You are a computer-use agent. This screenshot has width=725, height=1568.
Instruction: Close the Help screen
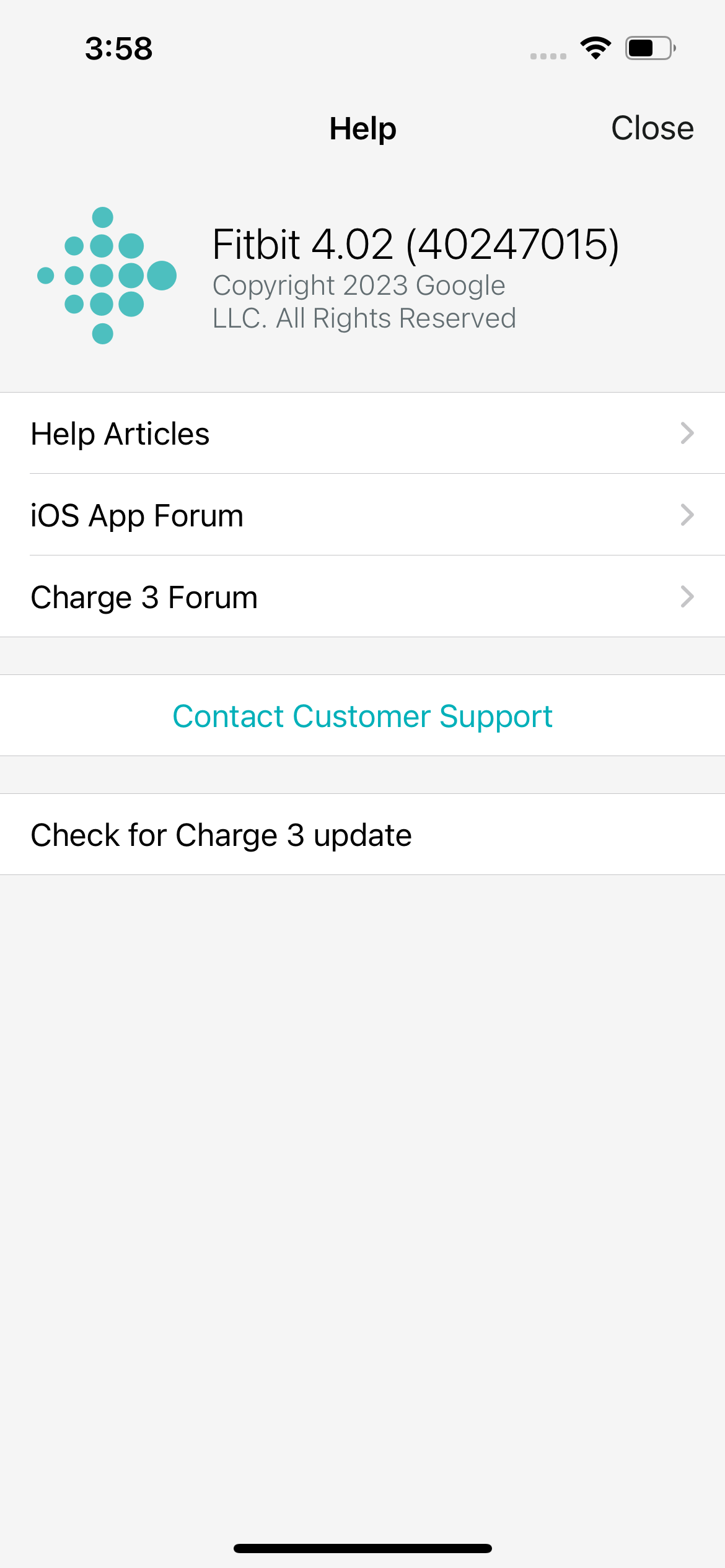652,129
